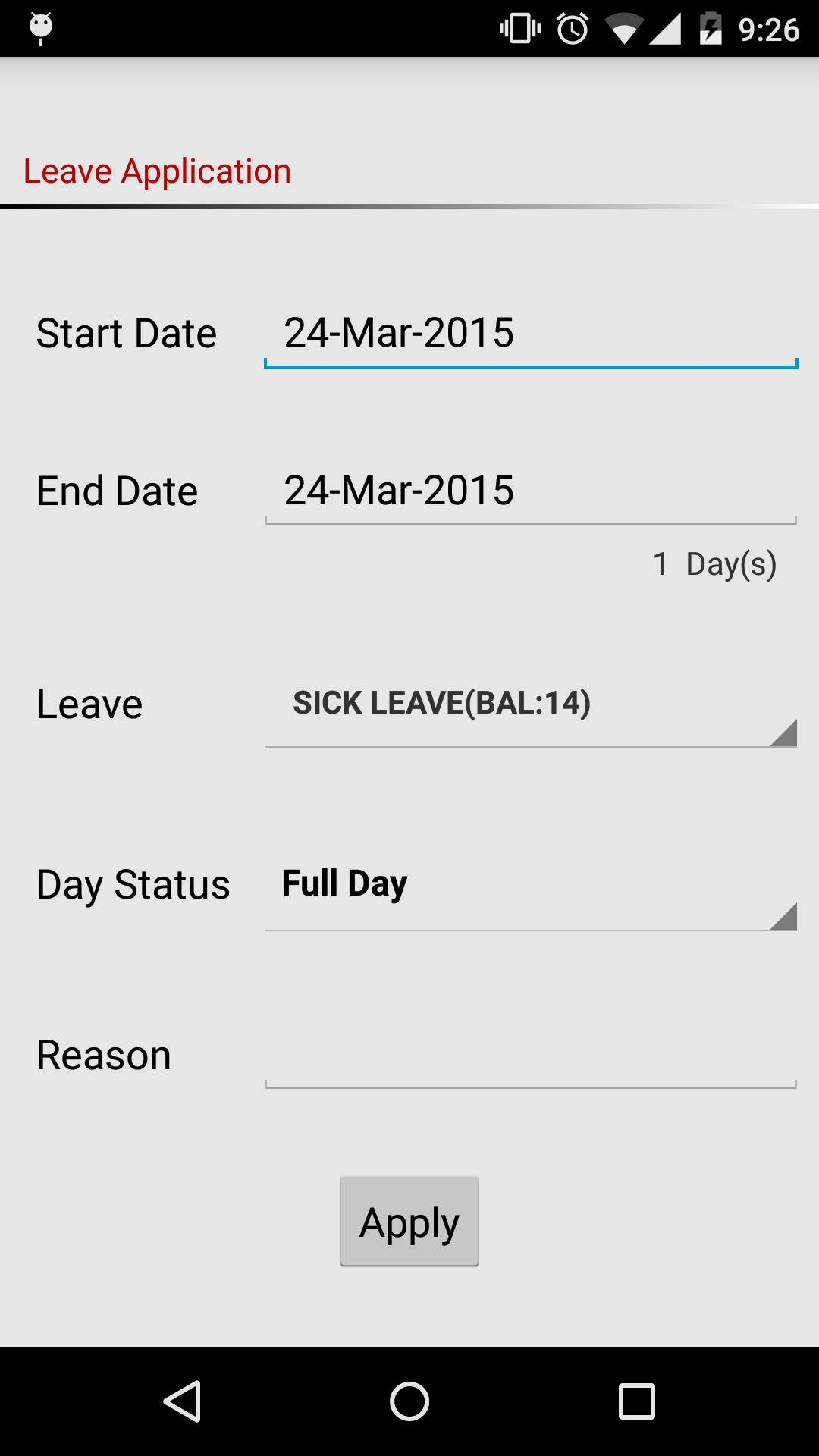The width and height of the screenshot is (819, 1456).
Task: Submit leave with the Apply button
Action: point(409,1221)
